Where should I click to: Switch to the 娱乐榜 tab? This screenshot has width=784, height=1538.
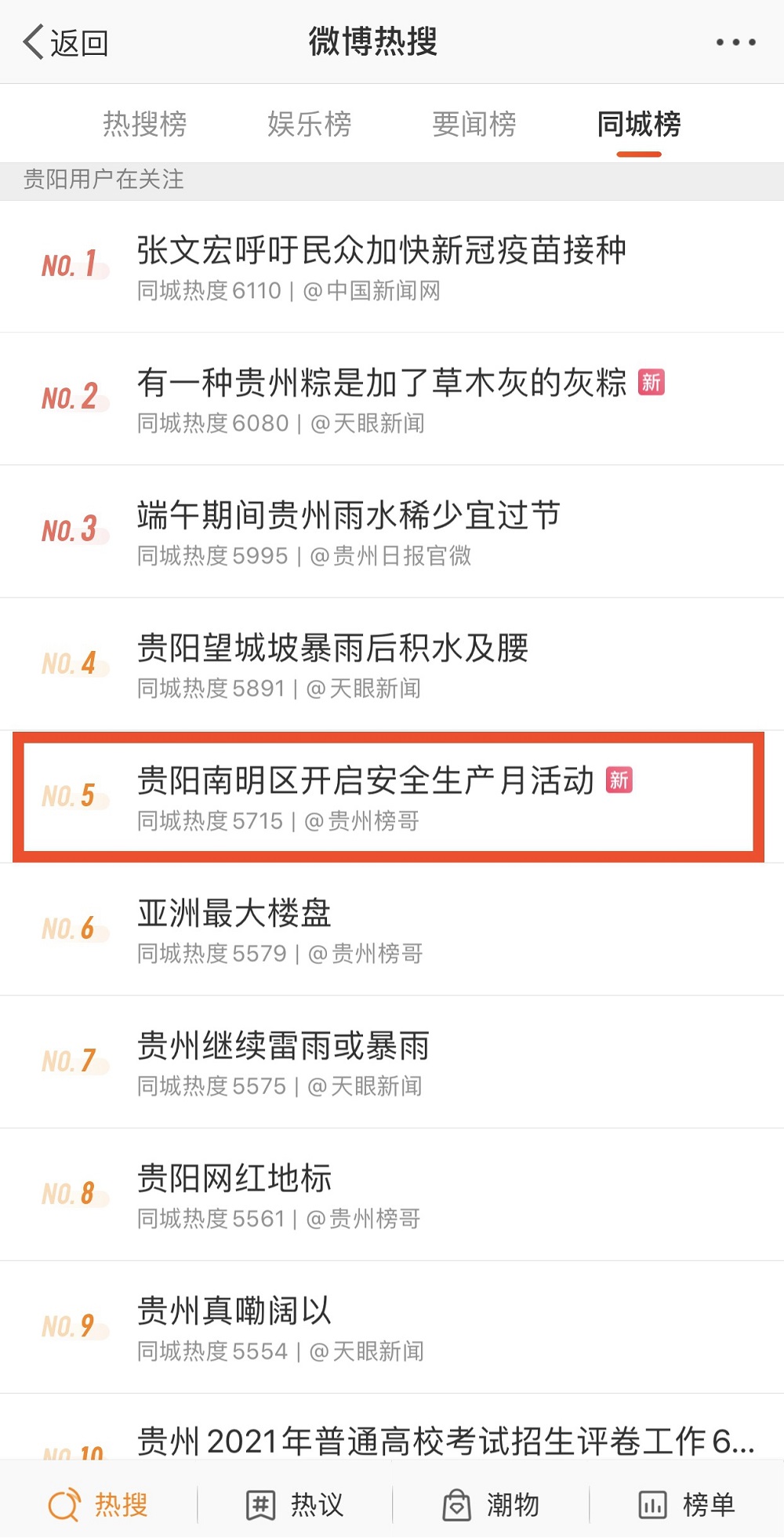[x=310, y=124]
